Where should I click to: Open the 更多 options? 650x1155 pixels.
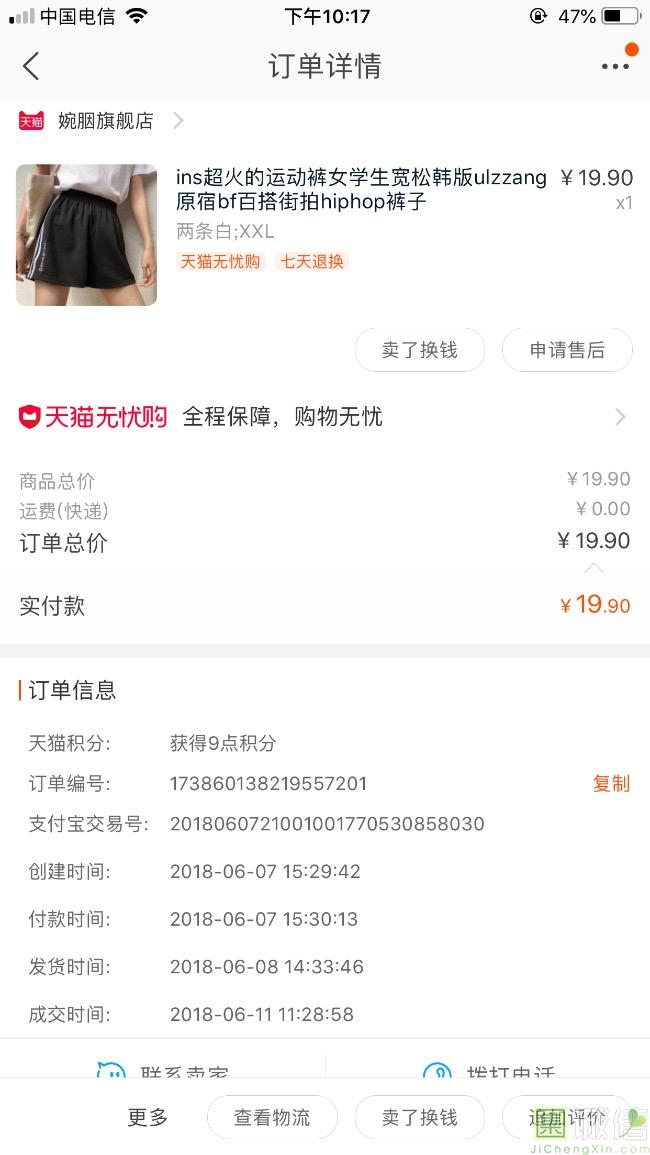(x=148, y=1117)
